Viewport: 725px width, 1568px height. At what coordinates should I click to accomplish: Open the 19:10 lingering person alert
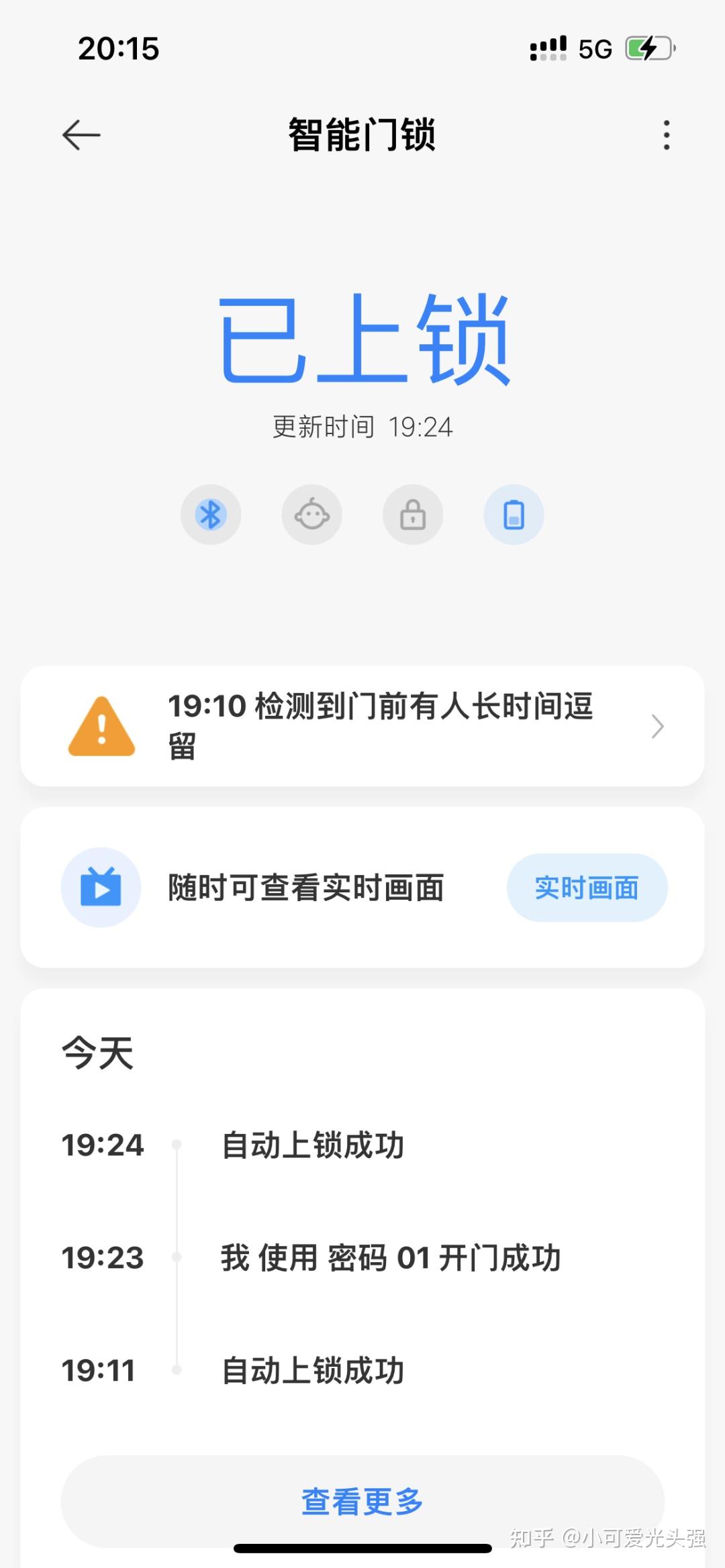coord(362,726)
